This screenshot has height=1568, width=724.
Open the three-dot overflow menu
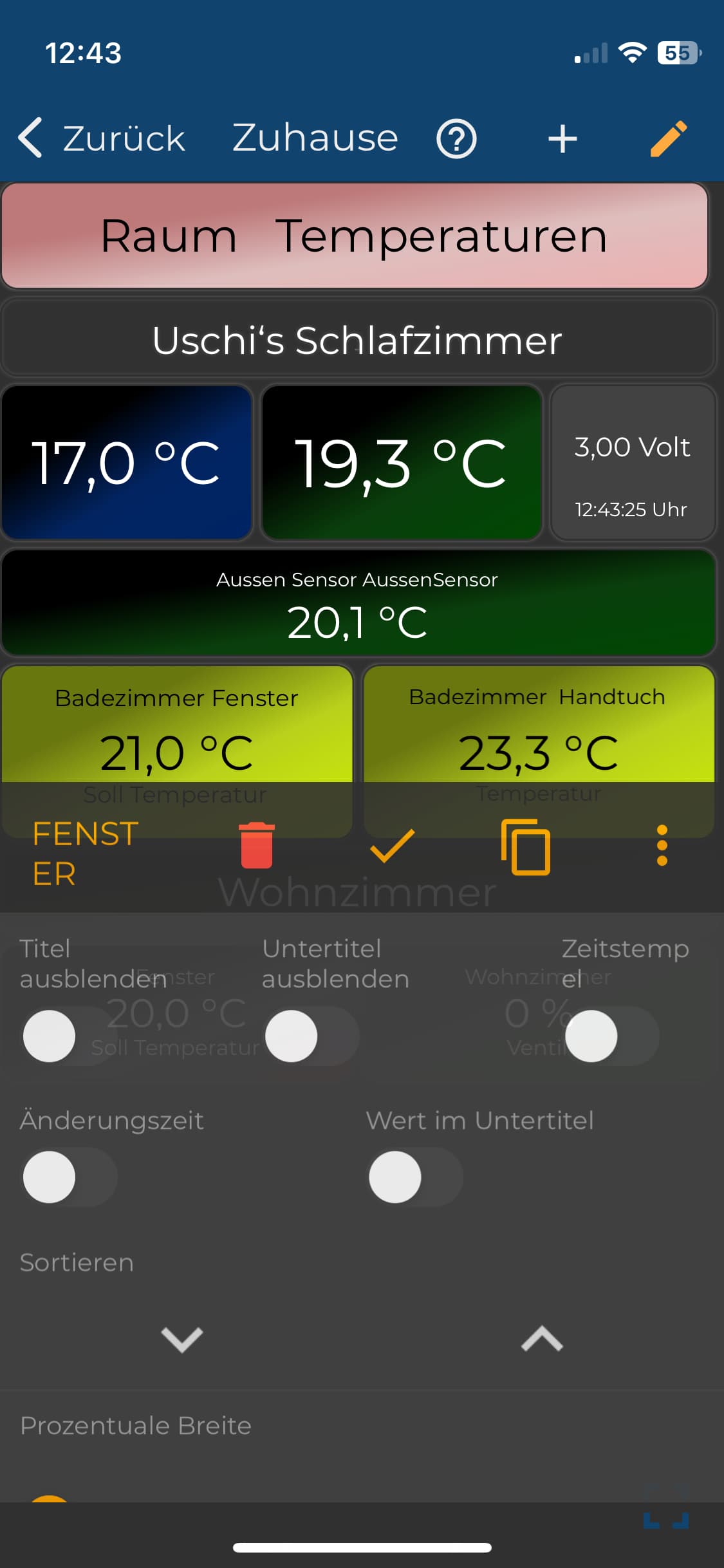click(662, 846)
